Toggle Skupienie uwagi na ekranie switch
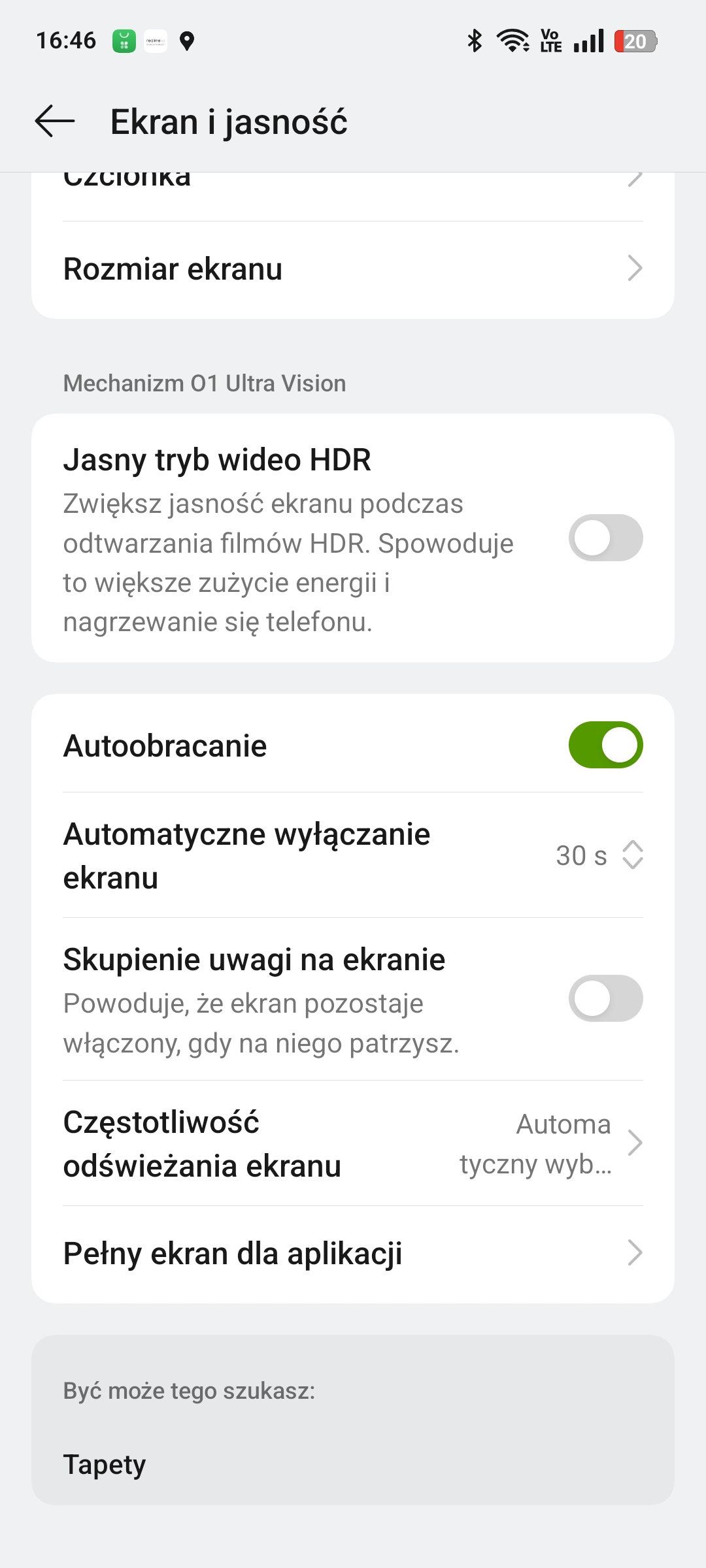 coord(605,998)
